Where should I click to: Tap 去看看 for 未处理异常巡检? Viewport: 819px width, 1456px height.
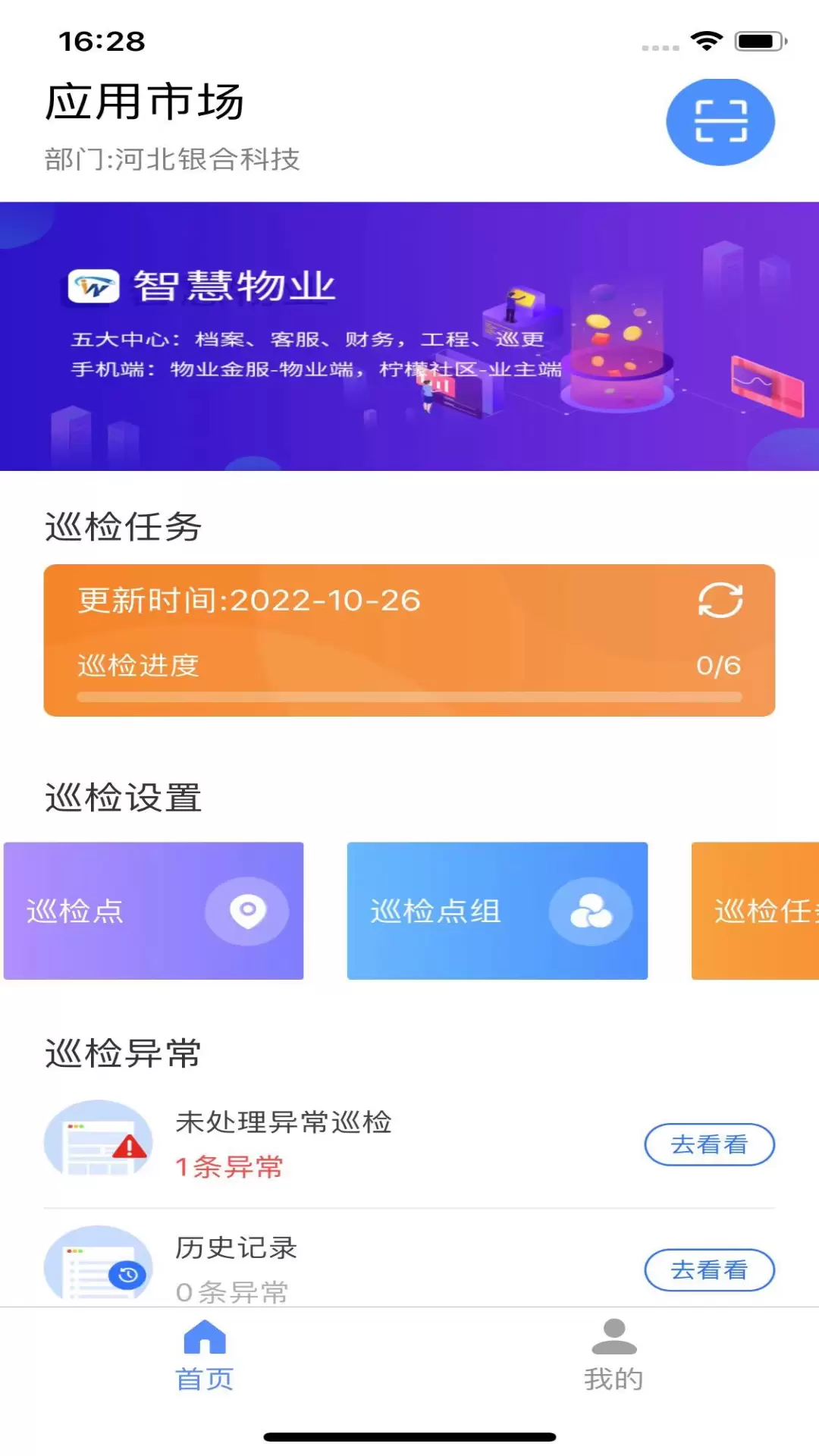(x=710, y=1144)
